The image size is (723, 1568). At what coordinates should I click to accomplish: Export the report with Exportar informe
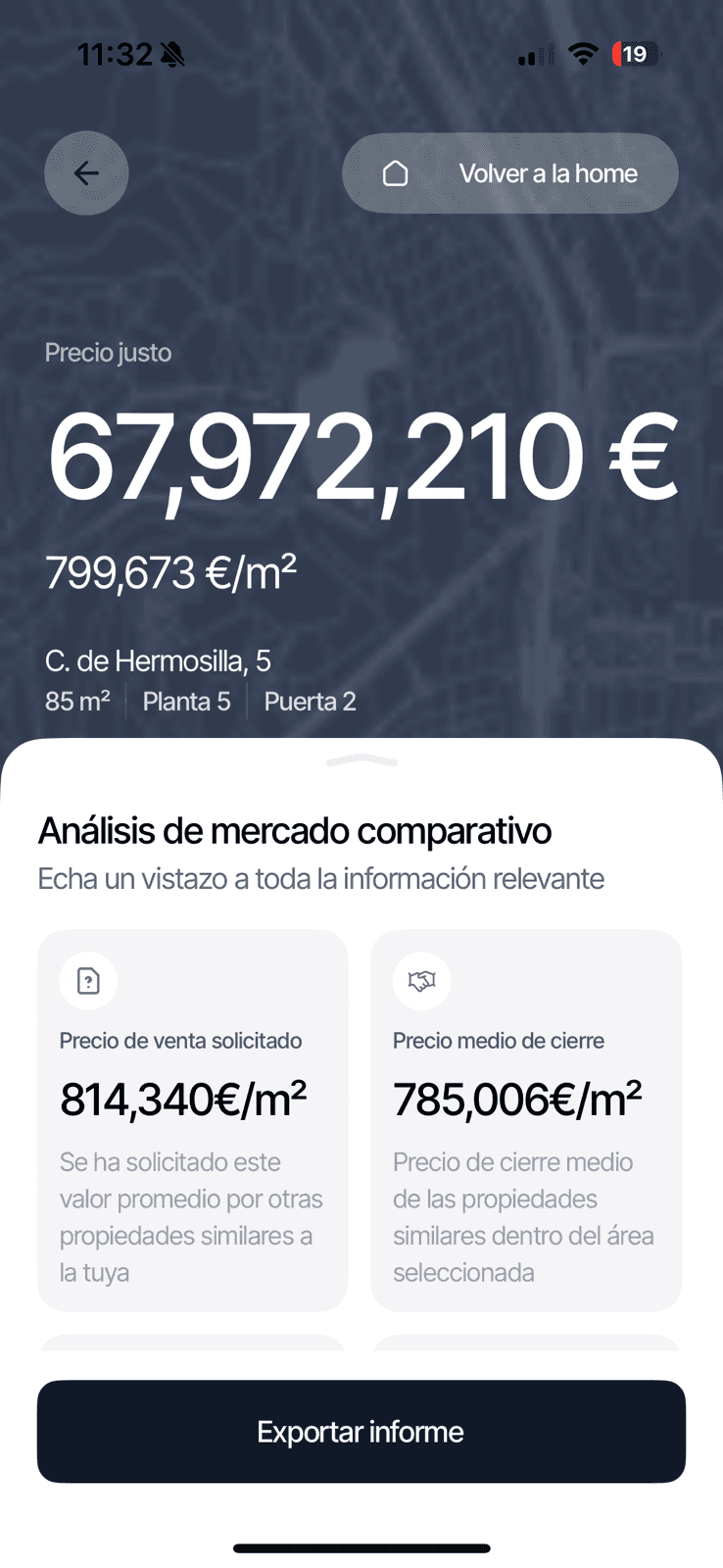point(361,1431)
